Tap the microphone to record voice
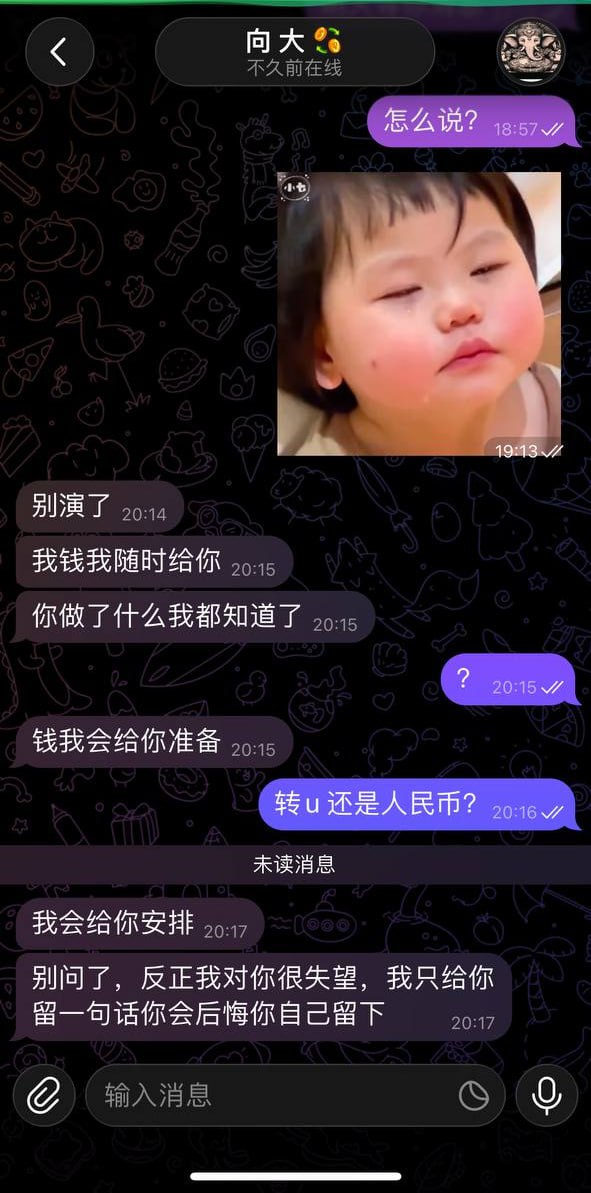Image resolution: width=591 pixels, height=1193 pixels. 546,1095
